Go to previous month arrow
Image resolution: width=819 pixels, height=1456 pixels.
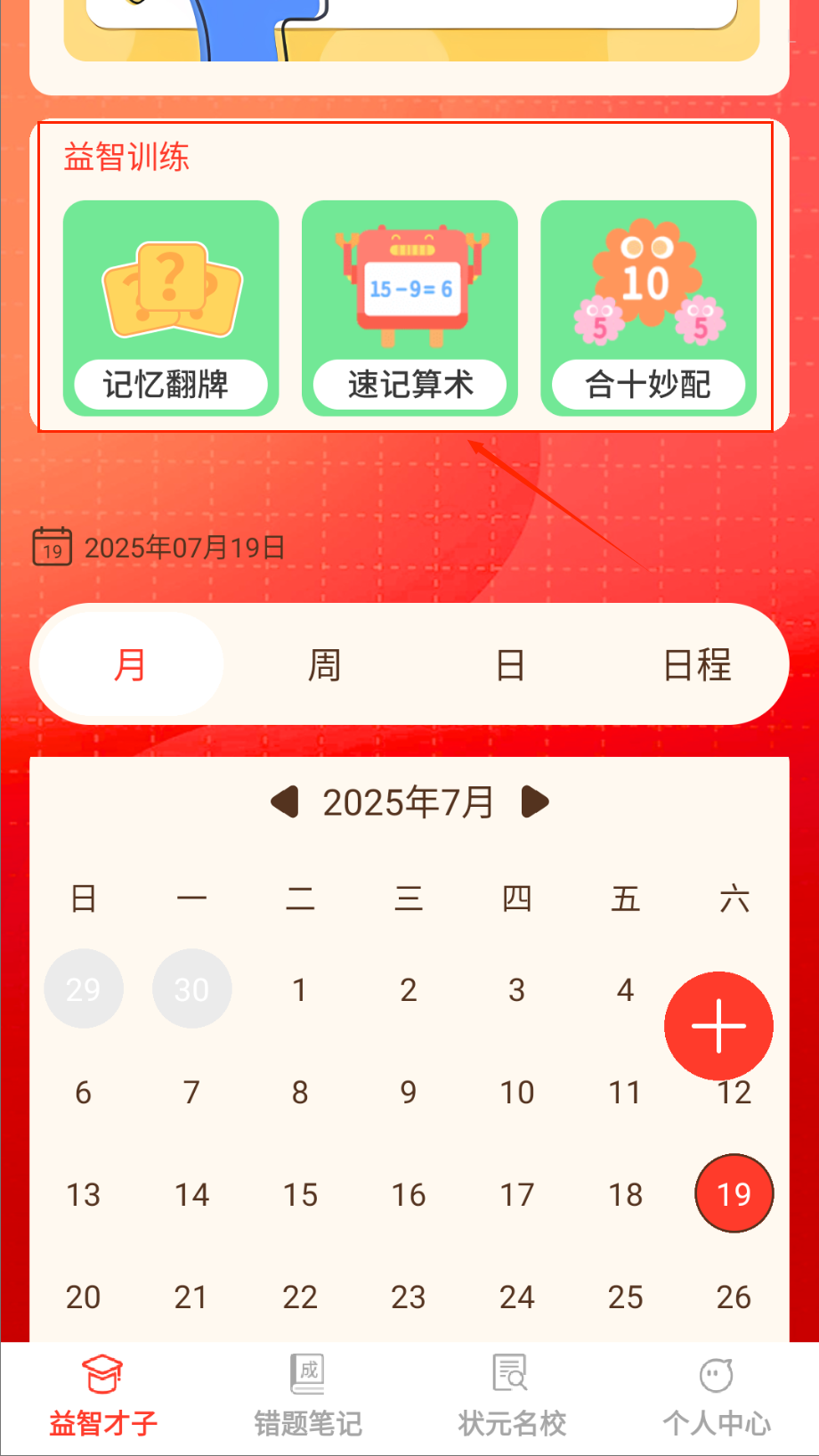pos(284,801)
